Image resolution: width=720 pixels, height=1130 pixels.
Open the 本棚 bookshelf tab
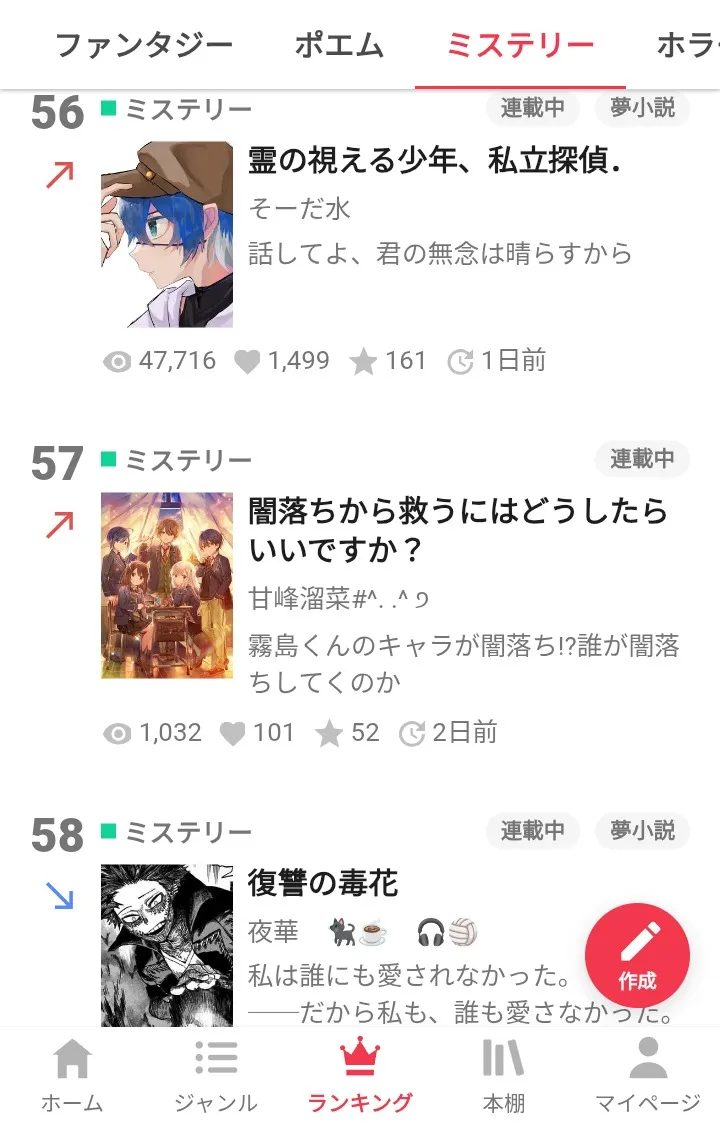[504, 1077]
